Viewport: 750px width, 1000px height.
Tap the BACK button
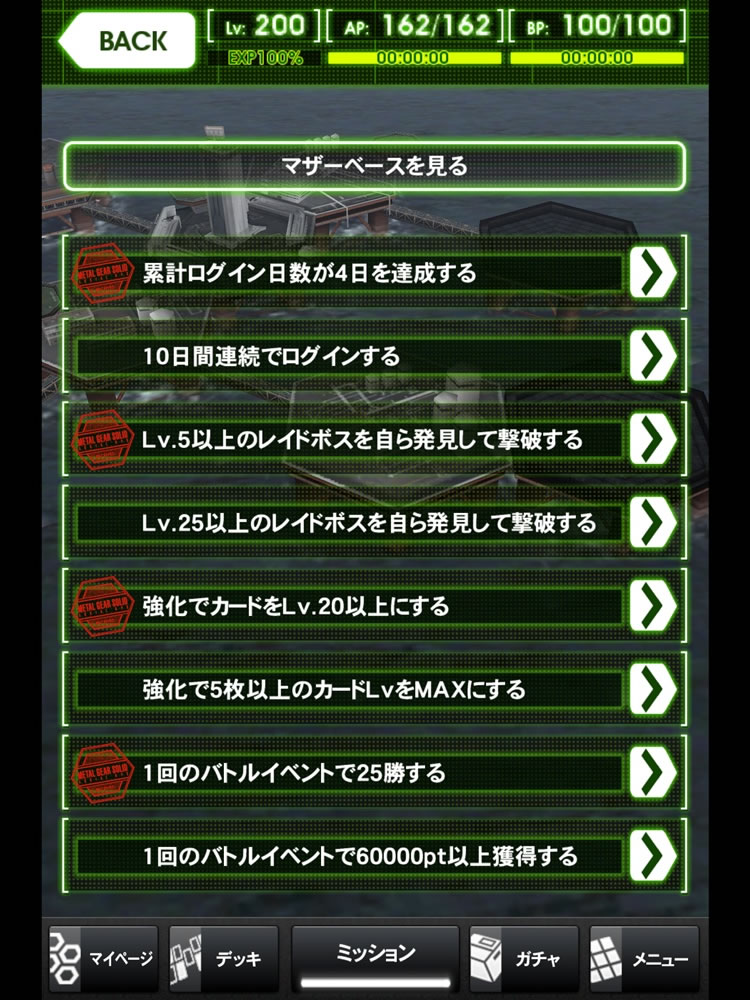click(126, 41)
